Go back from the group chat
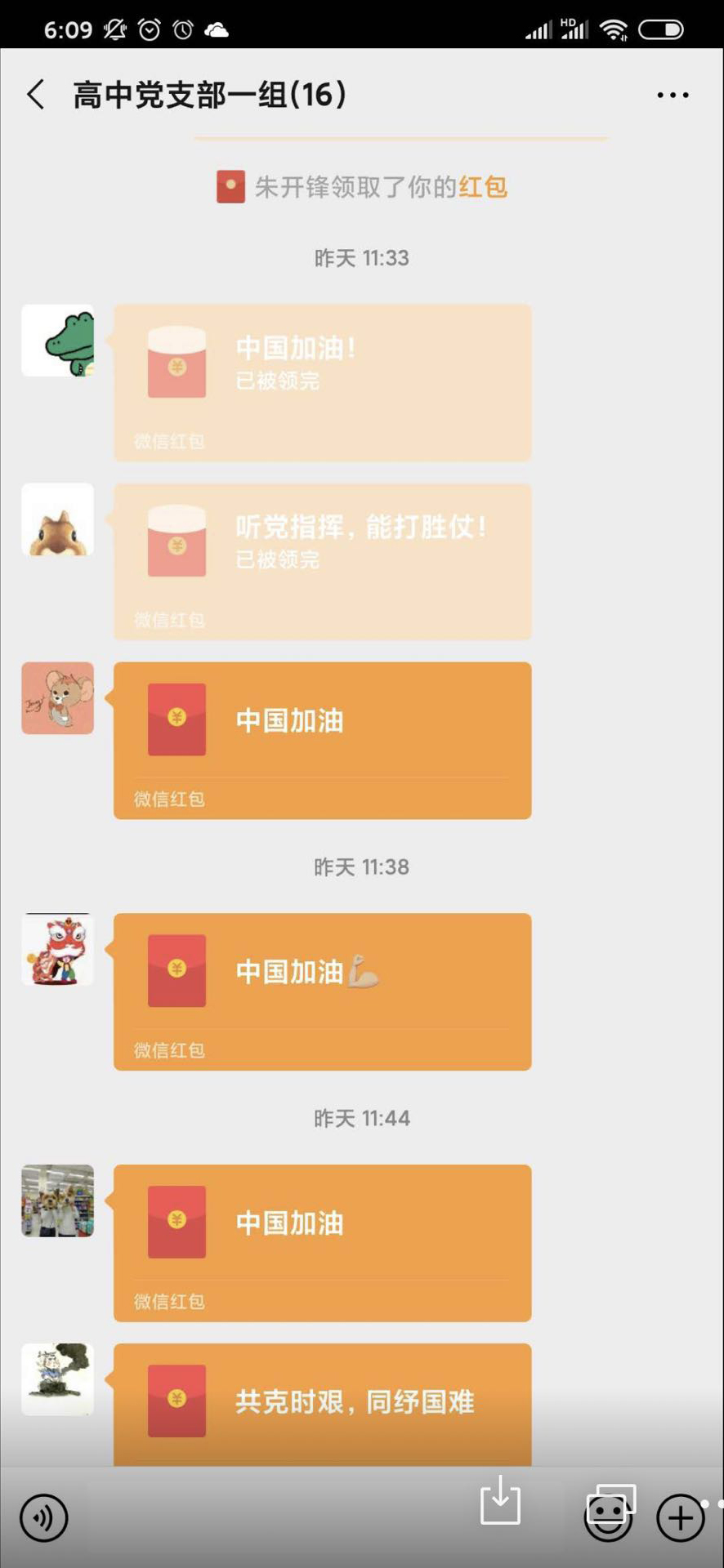Screen dimensions: 724x1568 coord(36,95)
